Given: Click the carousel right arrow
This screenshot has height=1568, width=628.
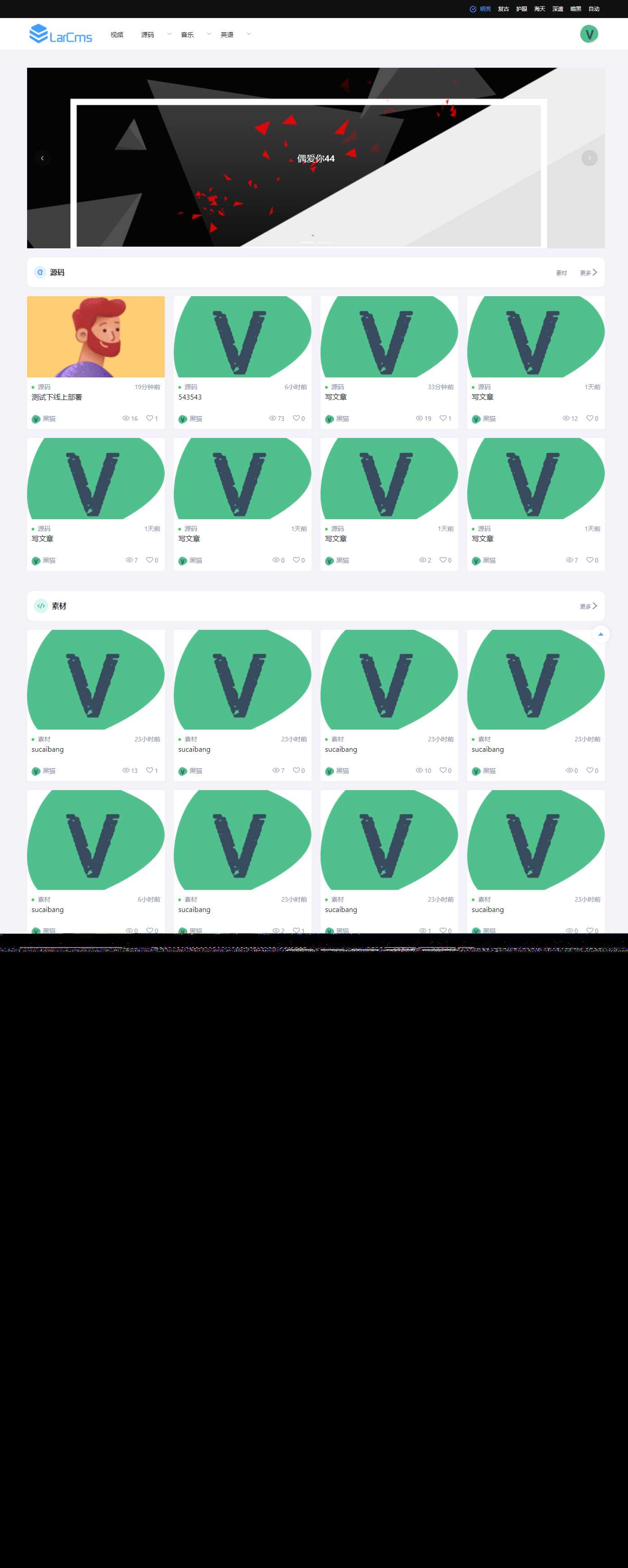Looking at the screenshot, I should pos(589,158).
